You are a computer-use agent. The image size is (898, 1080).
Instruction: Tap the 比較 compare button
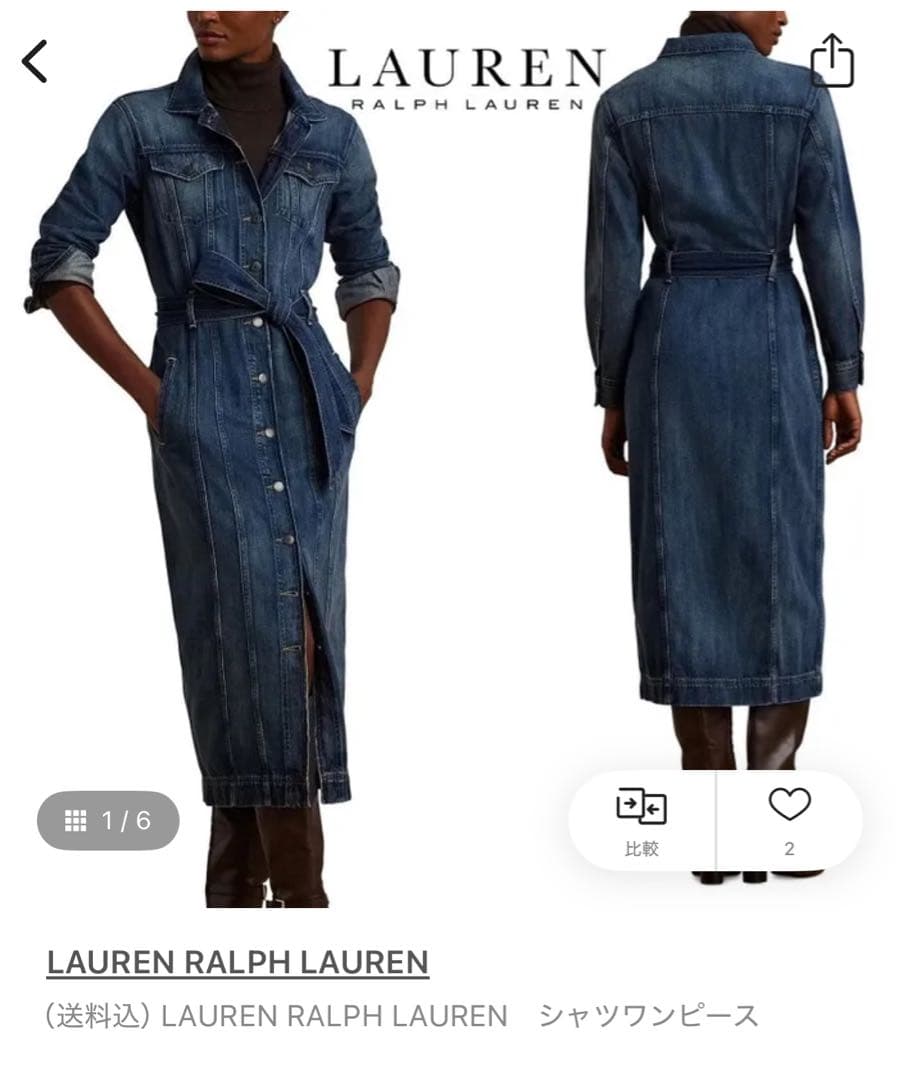641,820
